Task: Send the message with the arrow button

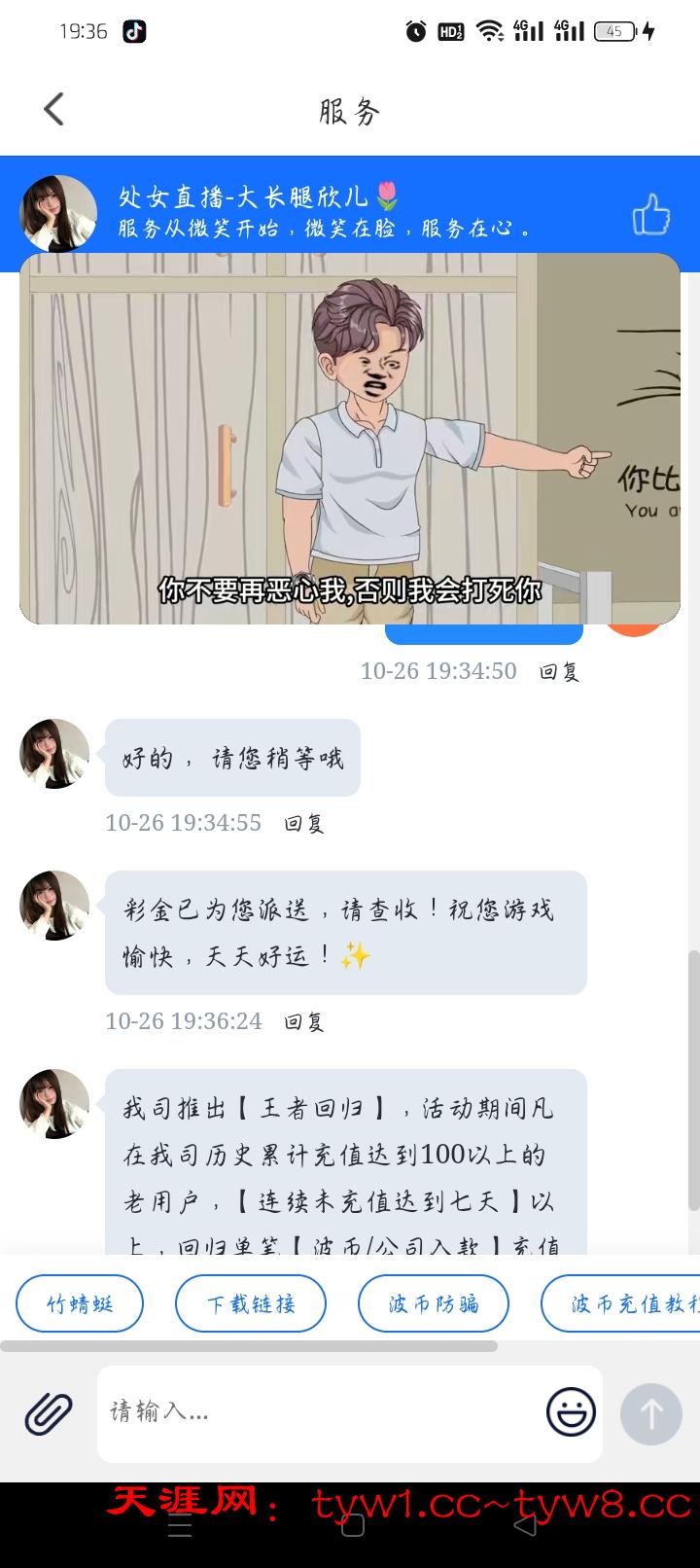Action: tap(650, 1413)
